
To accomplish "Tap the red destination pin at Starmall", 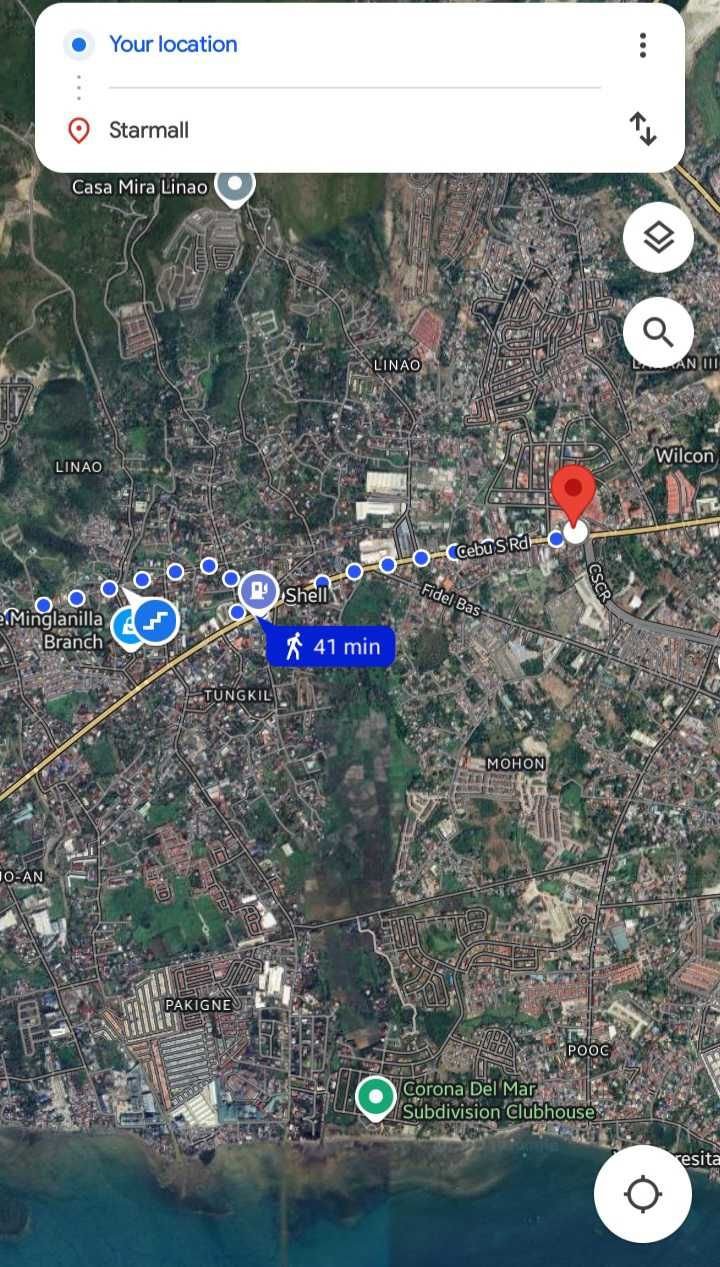I will [x=573, y=494].
